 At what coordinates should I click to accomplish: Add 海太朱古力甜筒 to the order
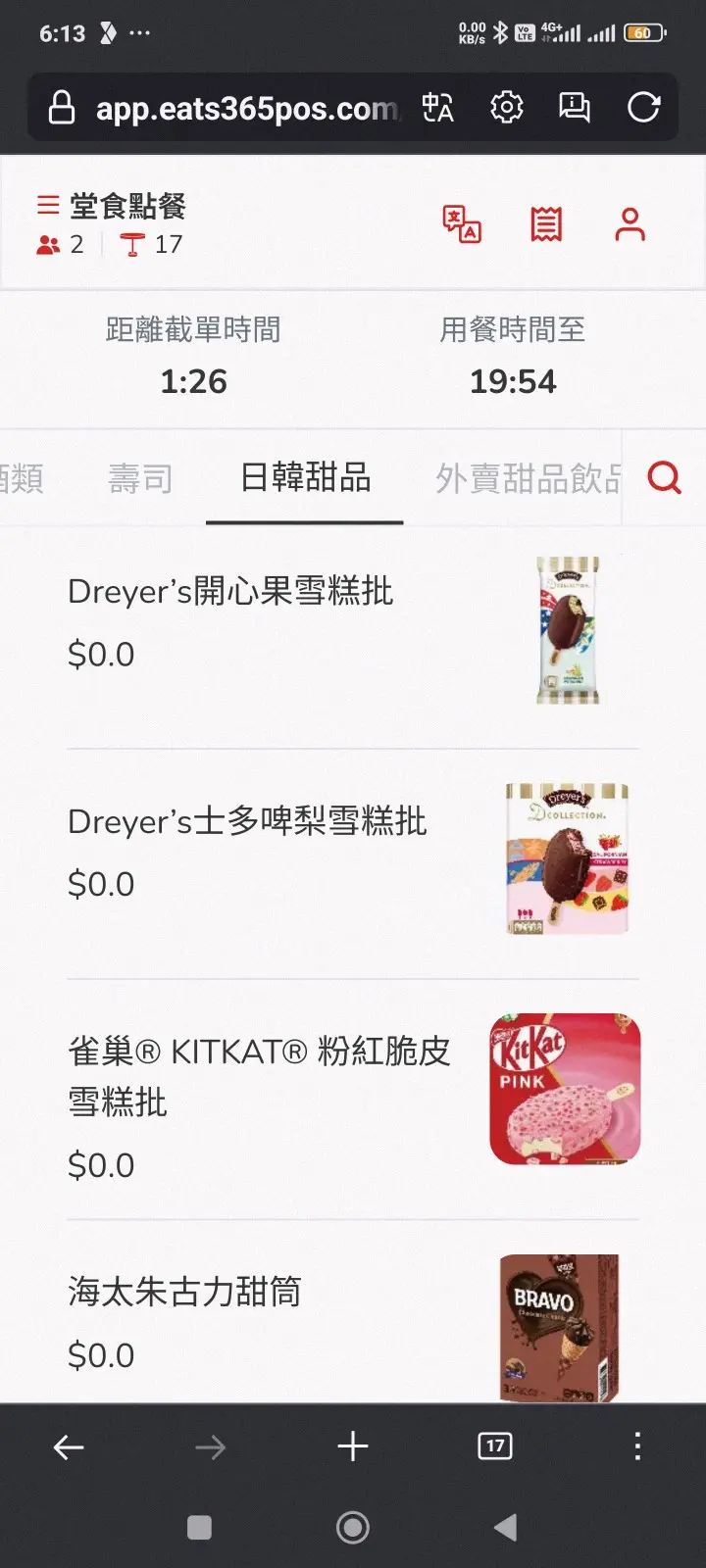[x=184, y=1293]
